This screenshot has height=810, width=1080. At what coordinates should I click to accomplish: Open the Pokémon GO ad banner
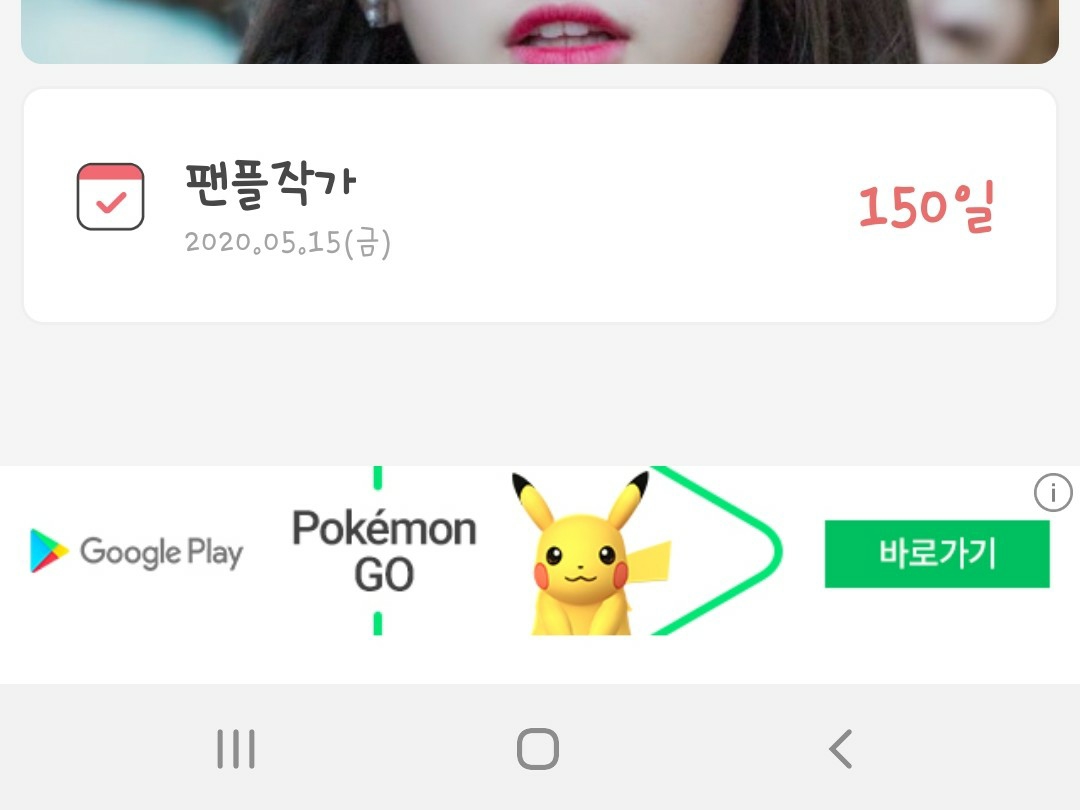[x=540, y=550]
